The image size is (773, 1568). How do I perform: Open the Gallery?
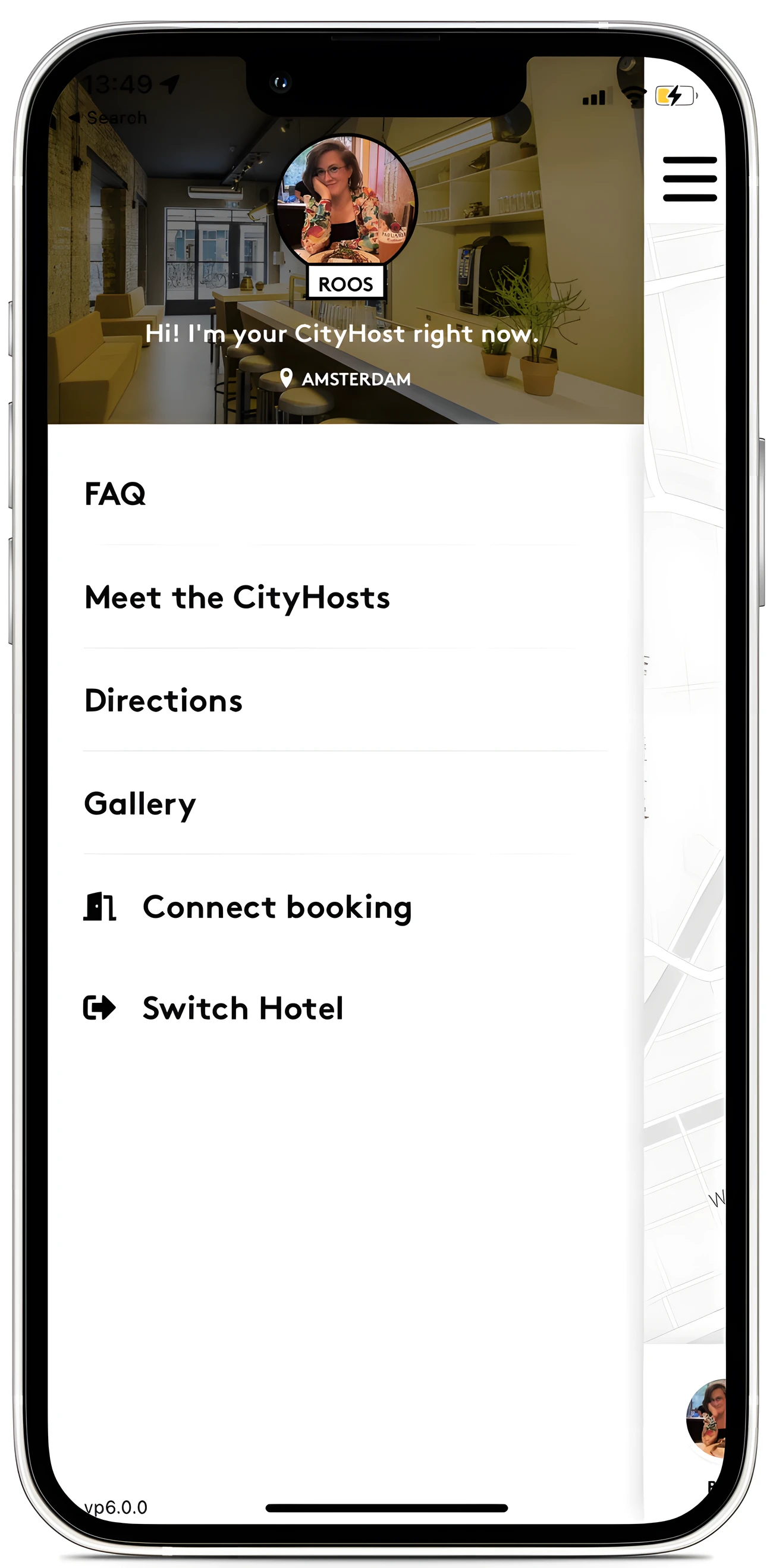[140, 804]
